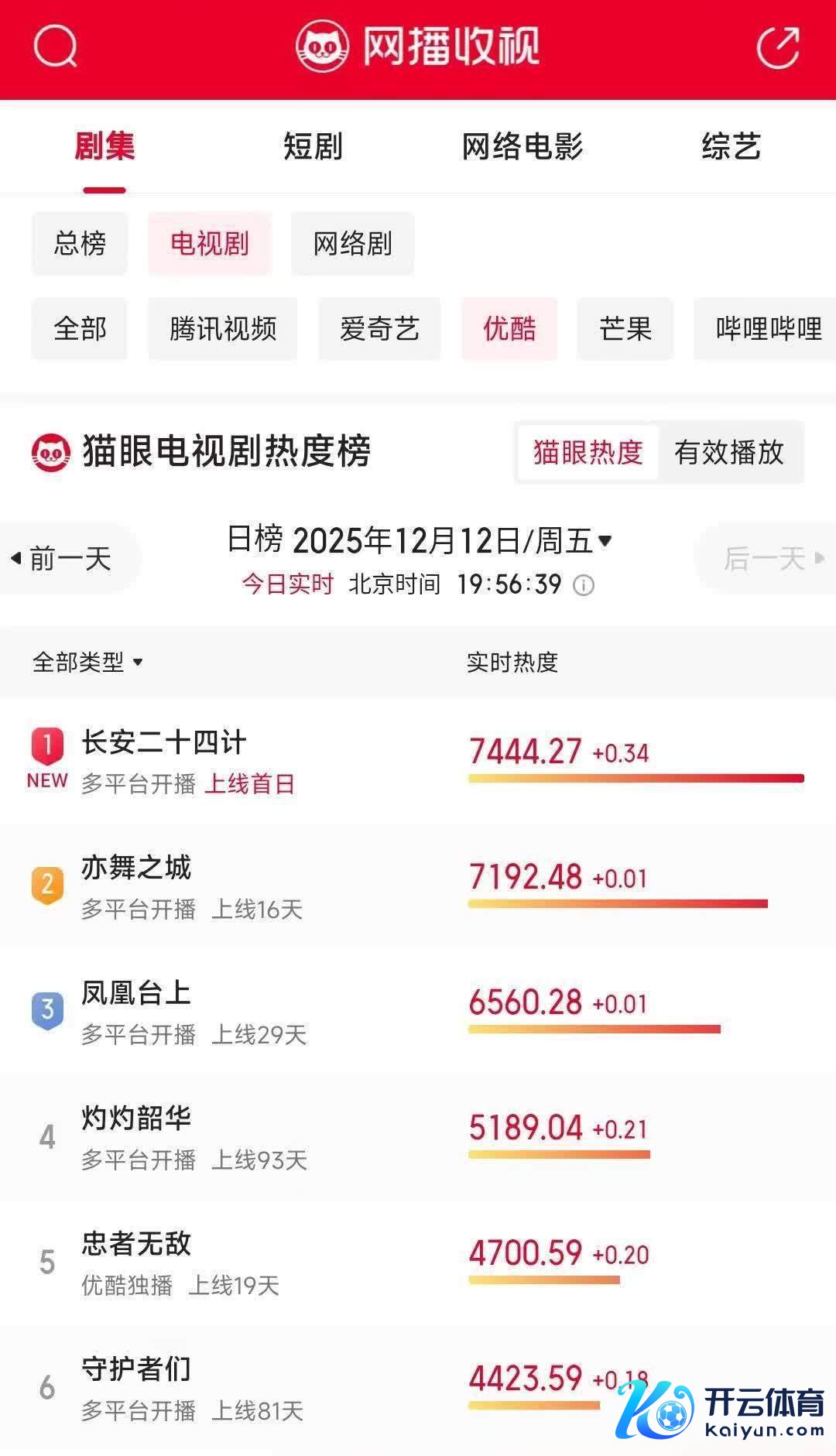The image size is (836, 1456).
Task: Open 亦舞之城 details
Action: pyautogui.click(x=136, y=868)
